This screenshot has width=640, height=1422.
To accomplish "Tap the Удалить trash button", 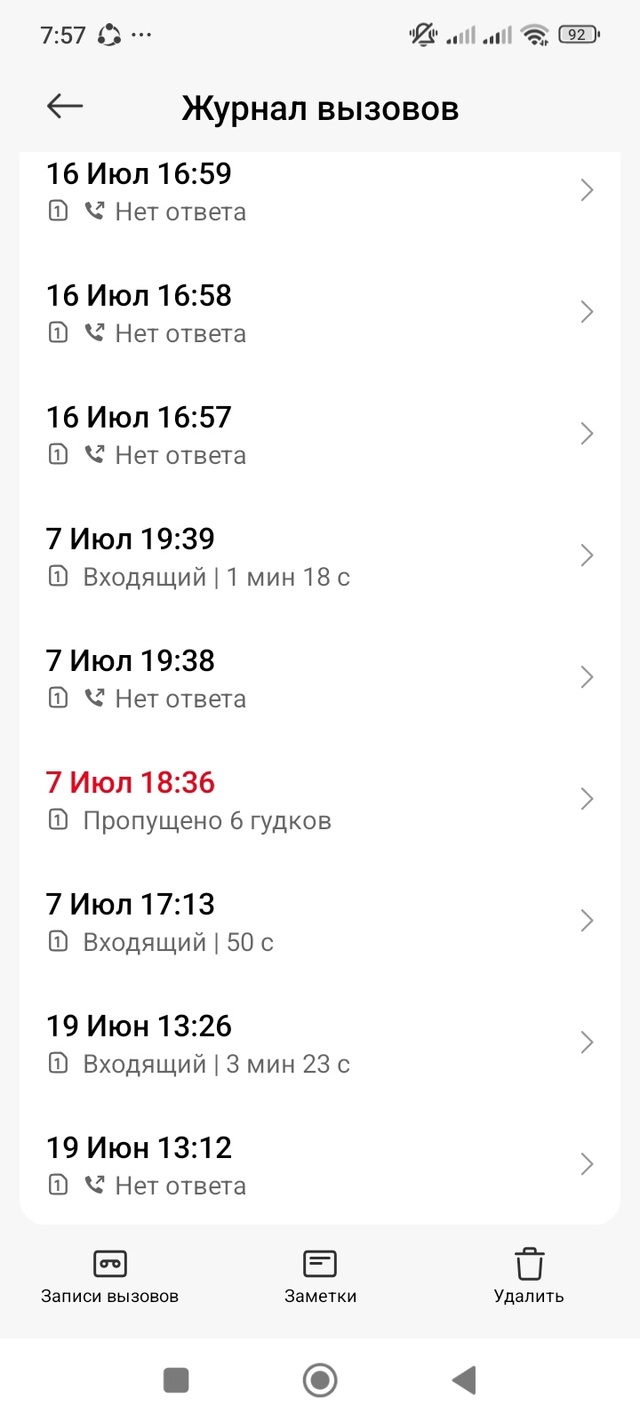I will point(529,1276).
